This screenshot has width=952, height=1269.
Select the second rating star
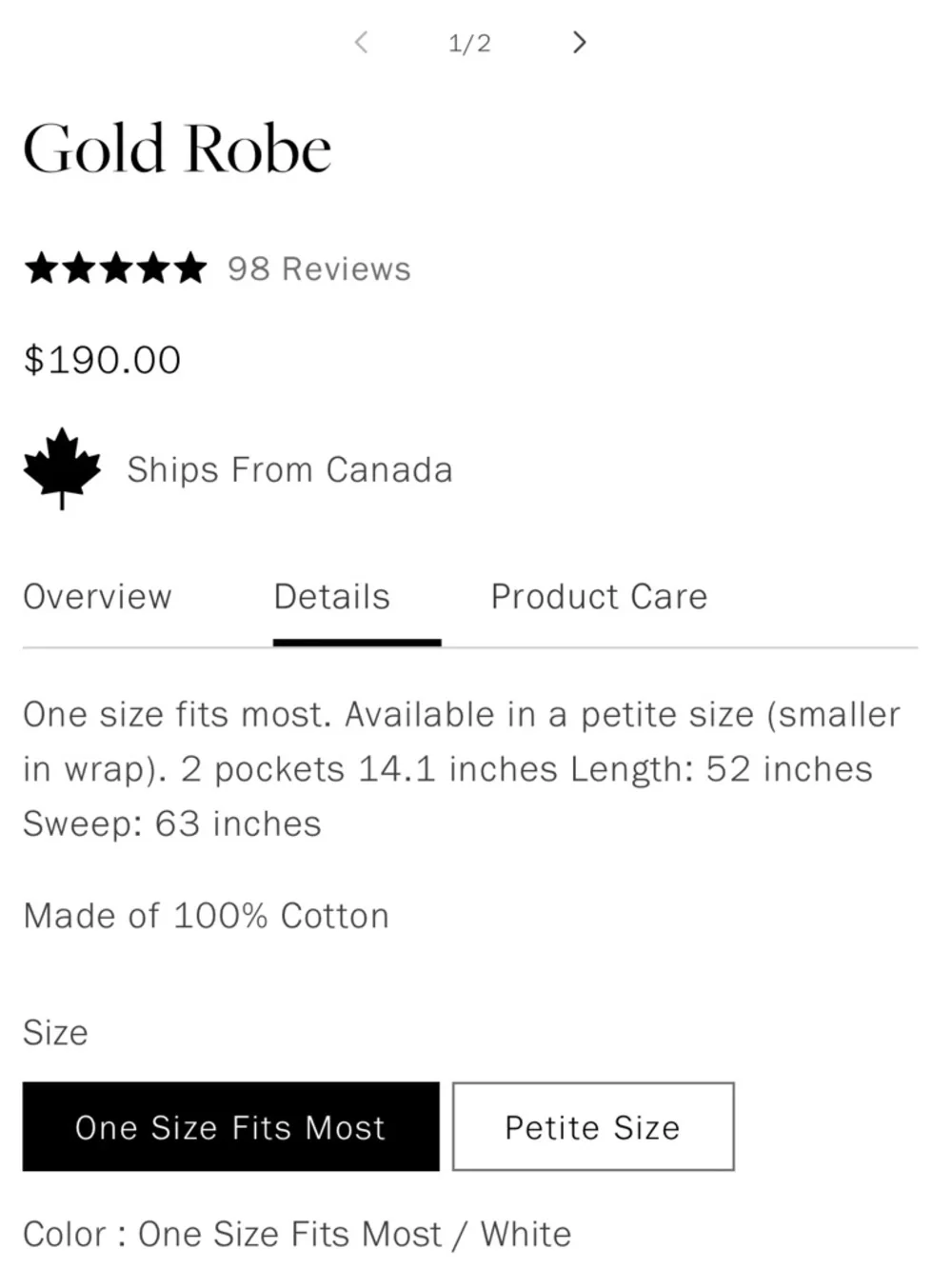[79, 268]
